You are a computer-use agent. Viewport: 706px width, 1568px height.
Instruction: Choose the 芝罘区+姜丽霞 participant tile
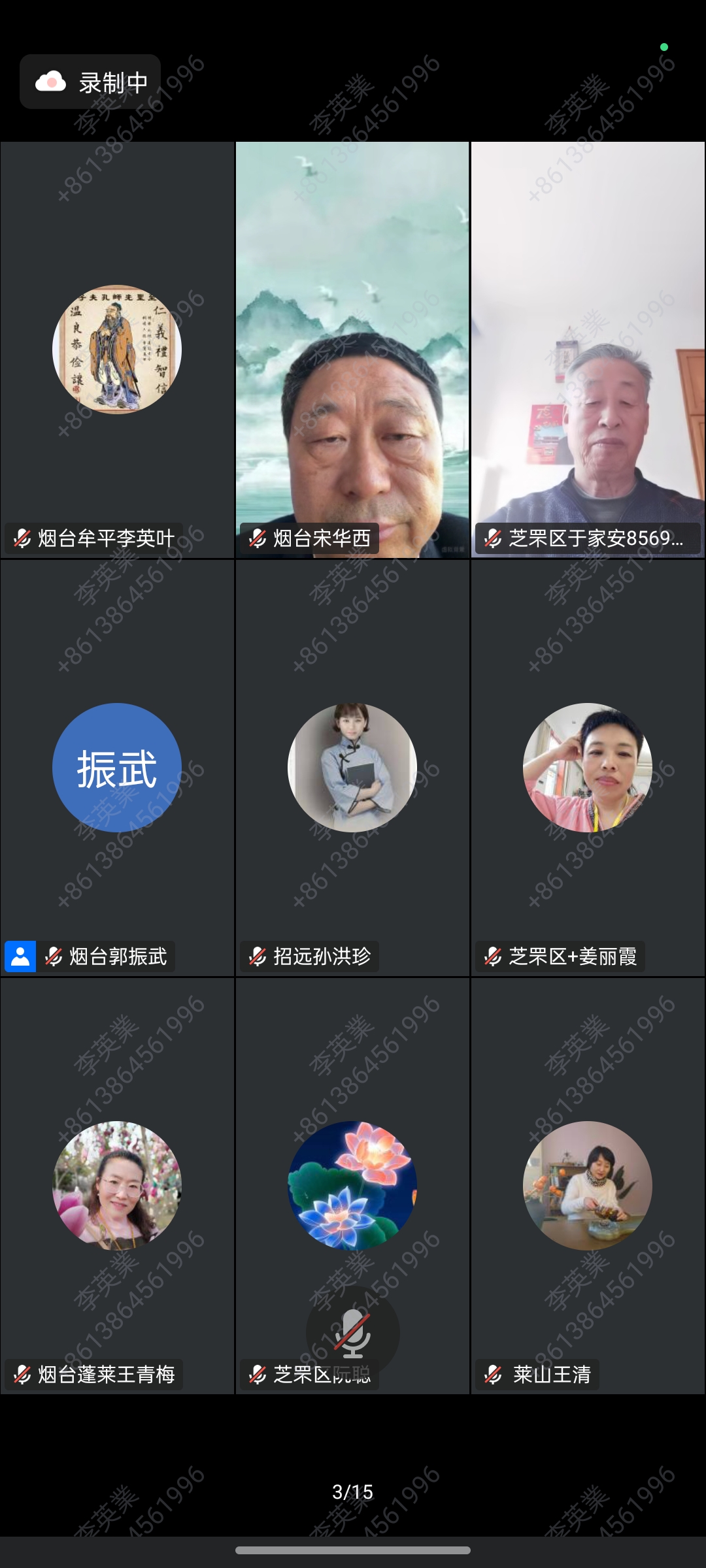point(588,768)
